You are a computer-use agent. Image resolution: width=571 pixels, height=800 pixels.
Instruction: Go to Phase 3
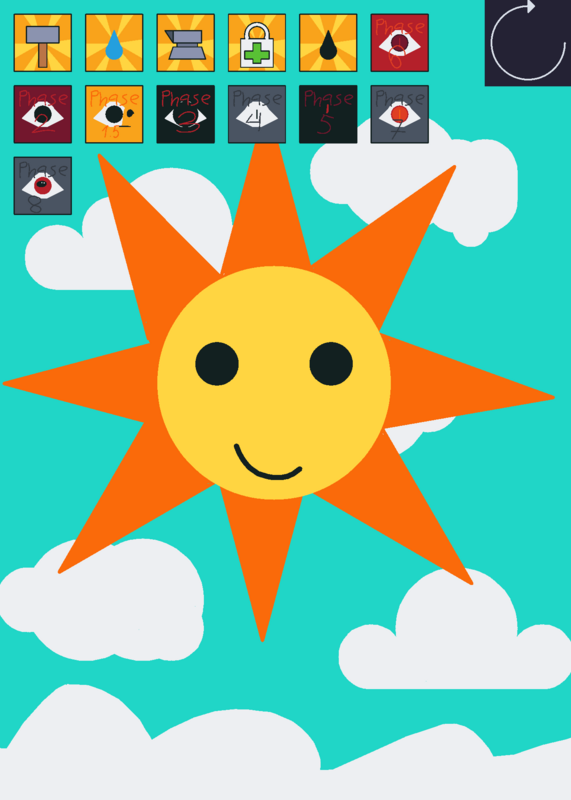coord(186,114)
